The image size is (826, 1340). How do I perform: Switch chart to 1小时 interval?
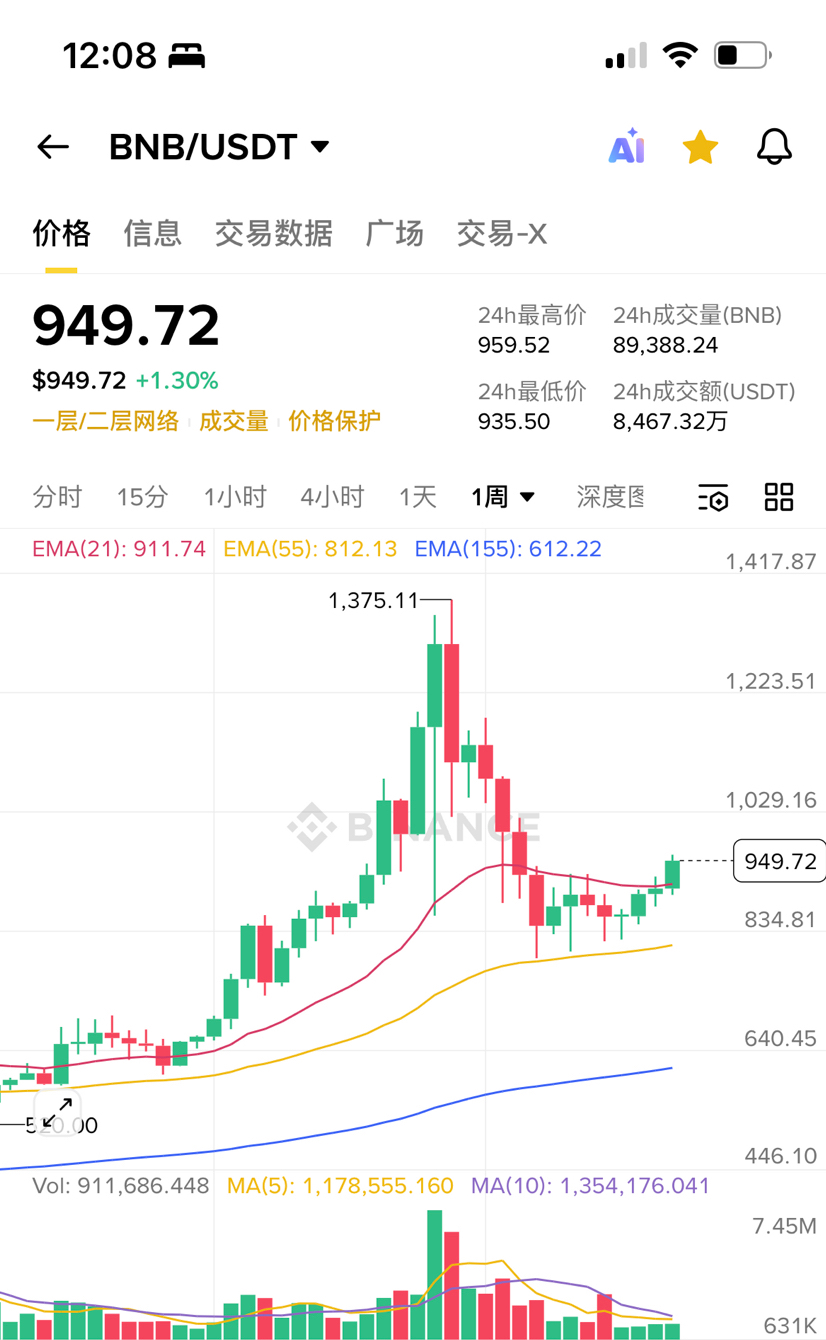tap(234, 496)
